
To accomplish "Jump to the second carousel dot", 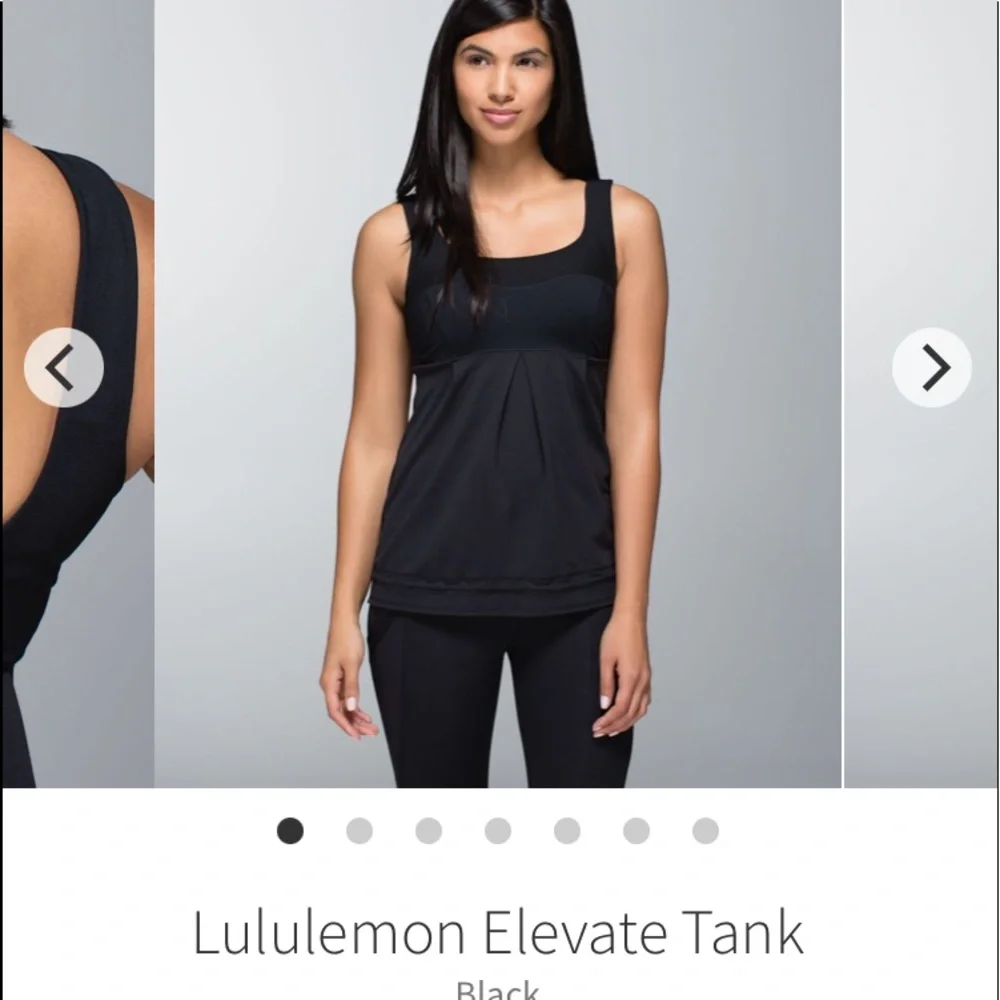I will point(359,831).
